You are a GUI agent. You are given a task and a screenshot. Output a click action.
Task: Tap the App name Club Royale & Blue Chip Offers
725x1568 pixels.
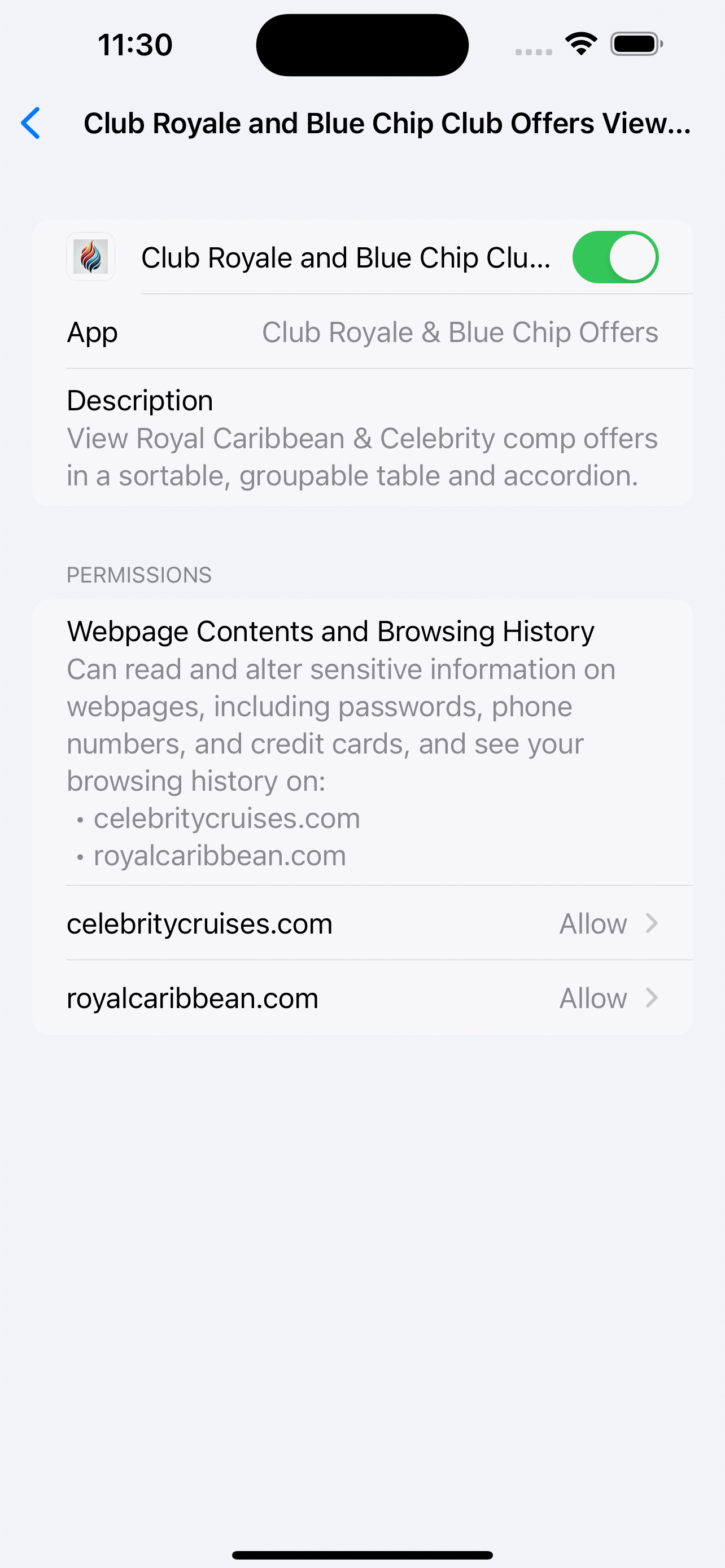tap(459, 332)
